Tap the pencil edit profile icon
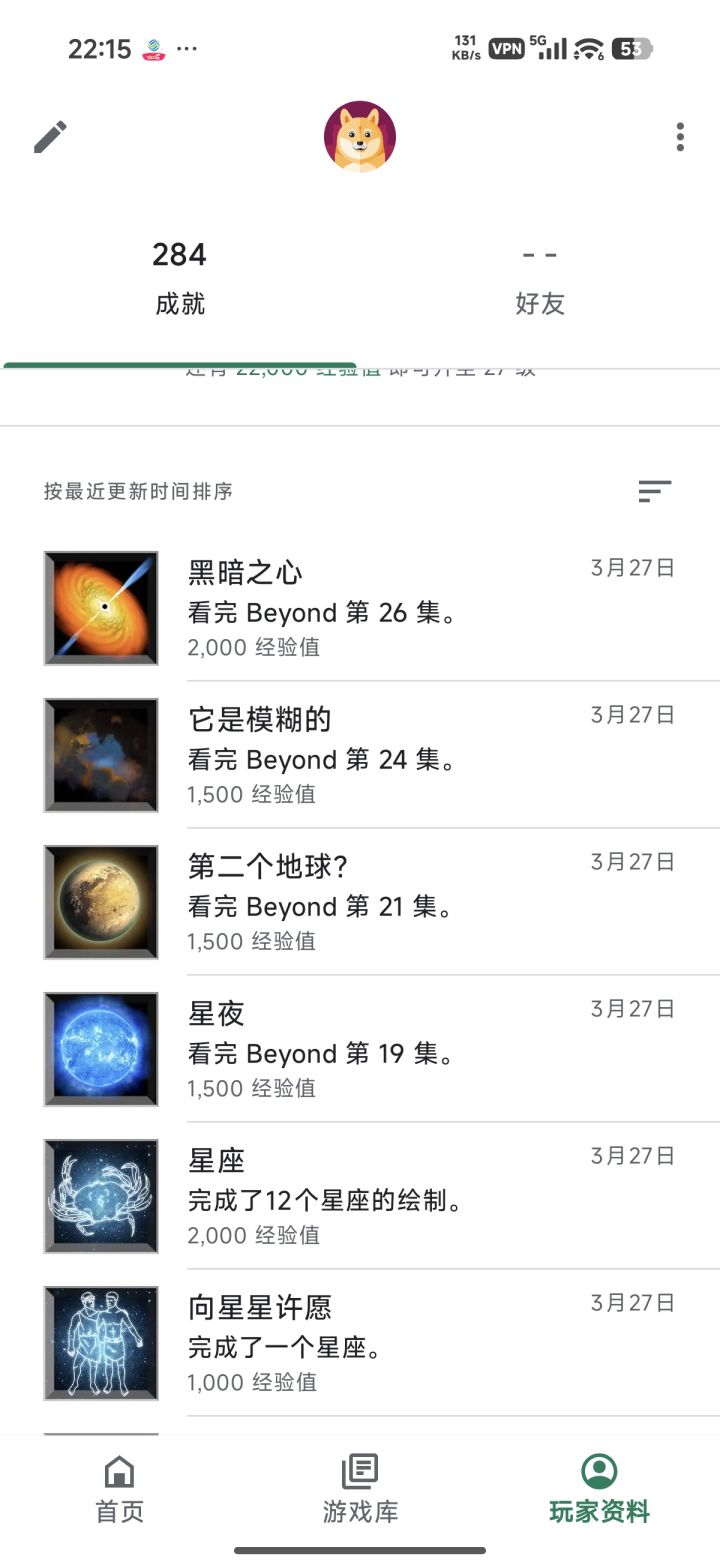Screen dimensions: 720x1565 [x=50, y=137]
